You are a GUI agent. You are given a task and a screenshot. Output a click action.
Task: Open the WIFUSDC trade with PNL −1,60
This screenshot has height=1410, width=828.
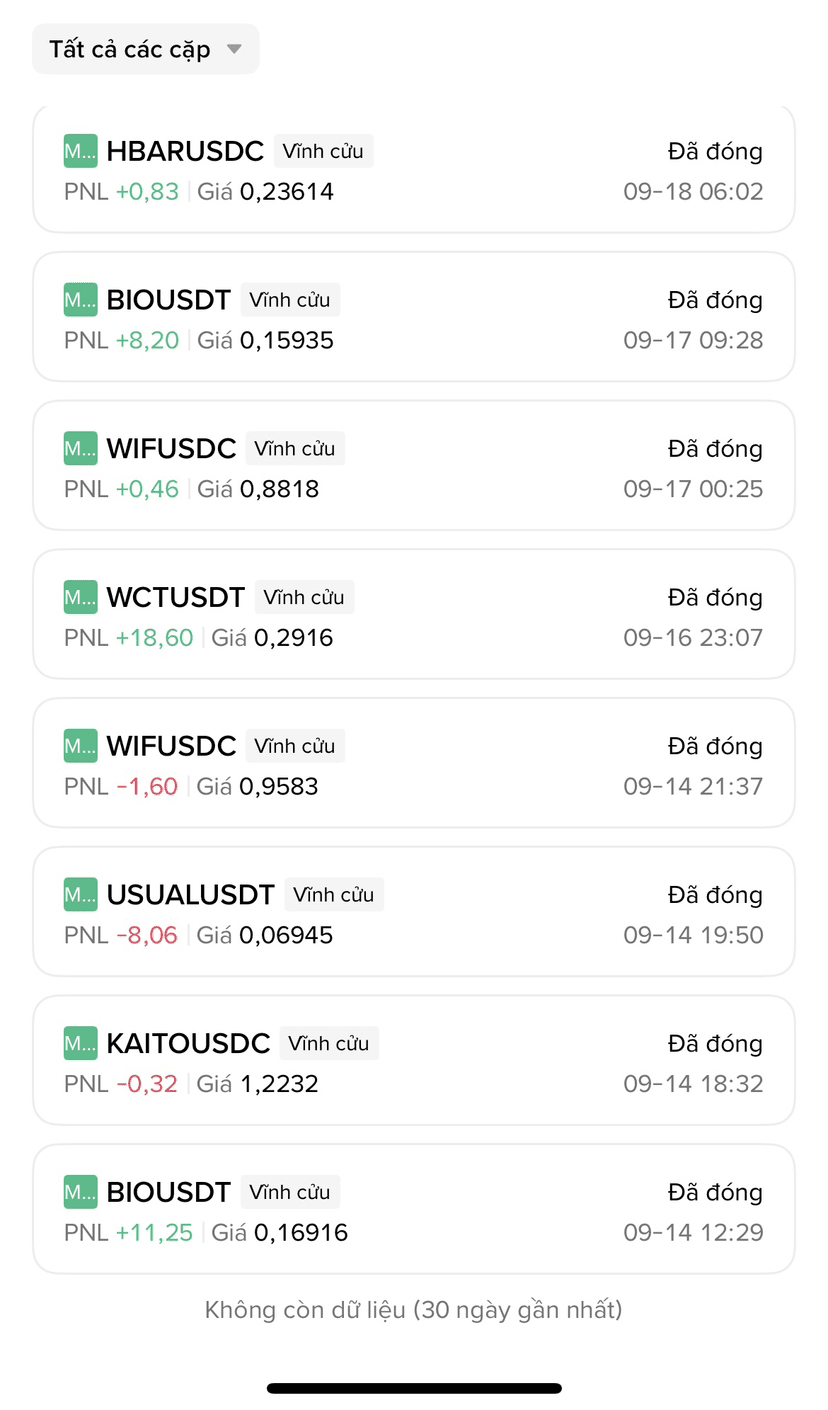413,765
